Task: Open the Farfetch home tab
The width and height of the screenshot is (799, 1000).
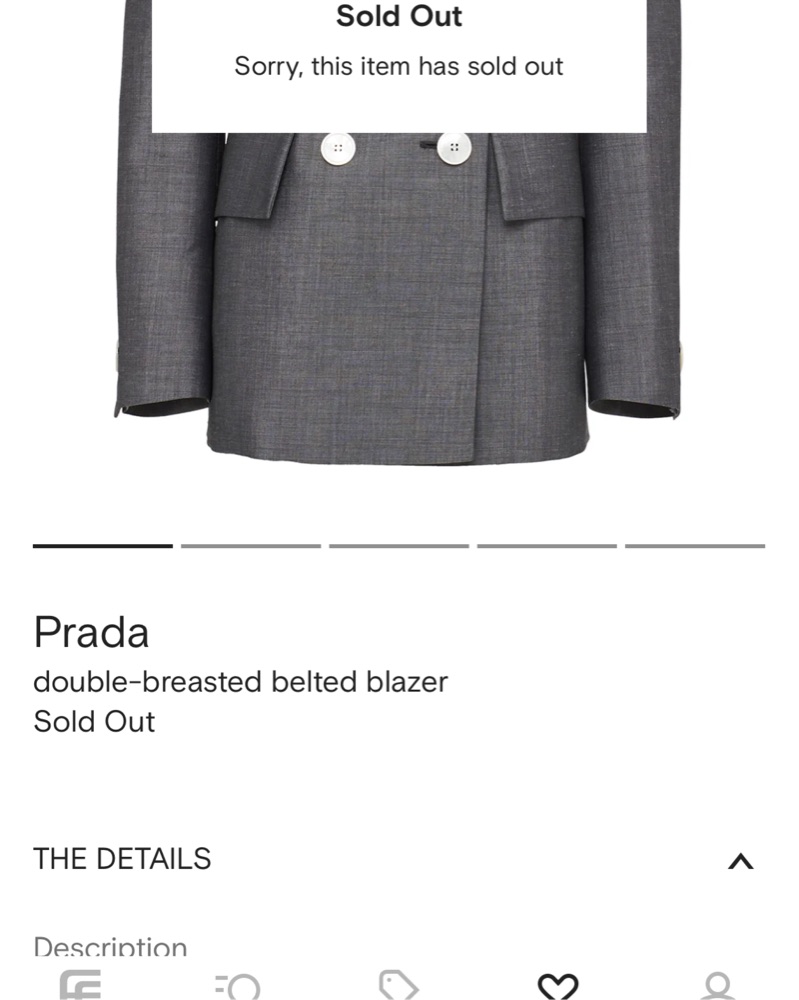Action: click(x=80, y=985)
